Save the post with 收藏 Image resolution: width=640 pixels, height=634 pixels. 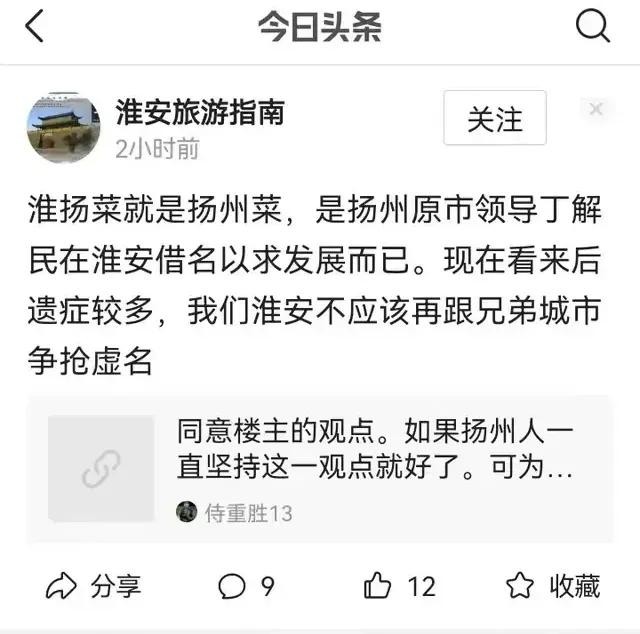pos(553,586)
